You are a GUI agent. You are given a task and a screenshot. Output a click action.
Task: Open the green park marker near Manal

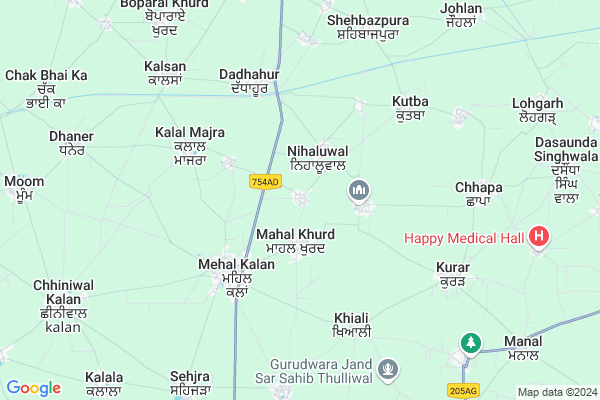pyautogui.click(x=467, y=344)
